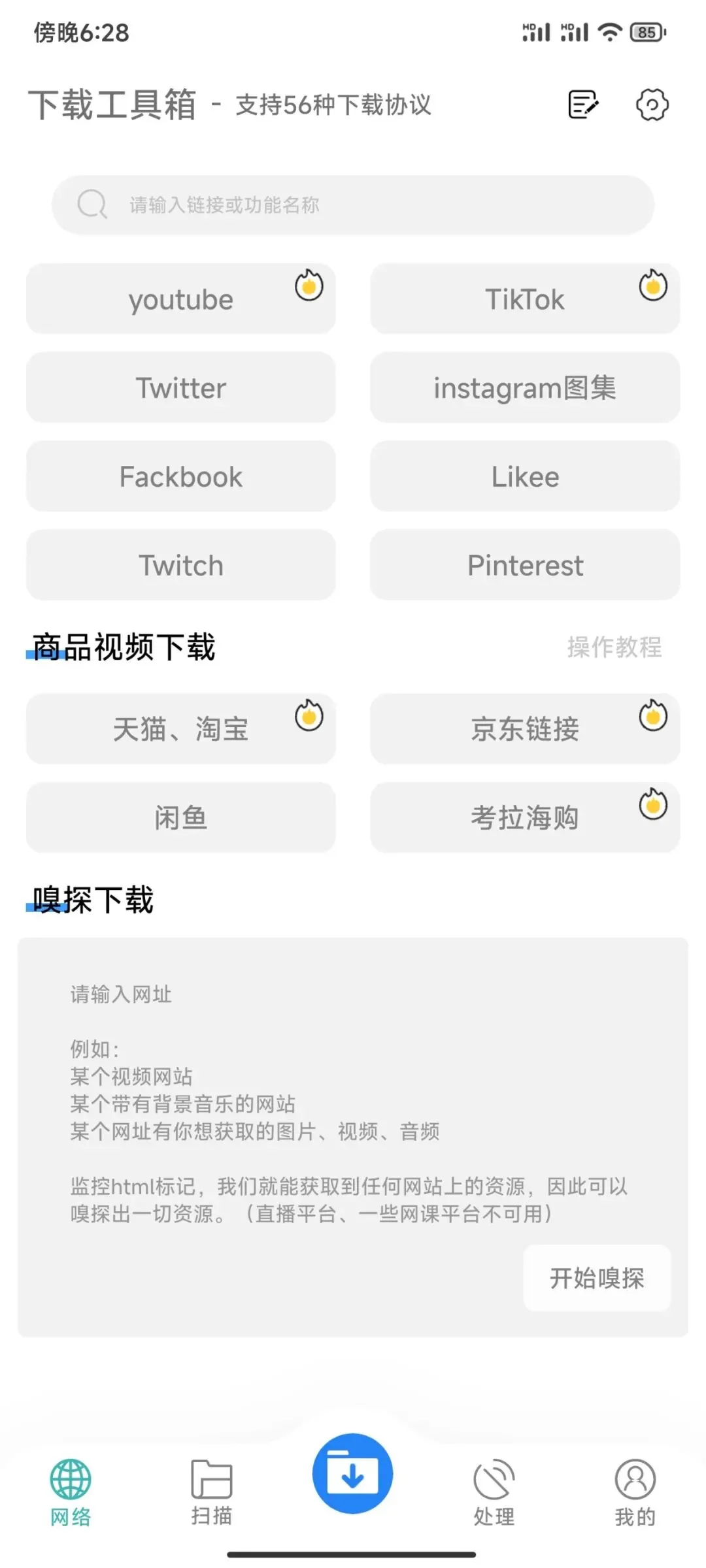The image size is (706, 1568).
Task: Choose the Likee downloader
Action: [525, 476]
